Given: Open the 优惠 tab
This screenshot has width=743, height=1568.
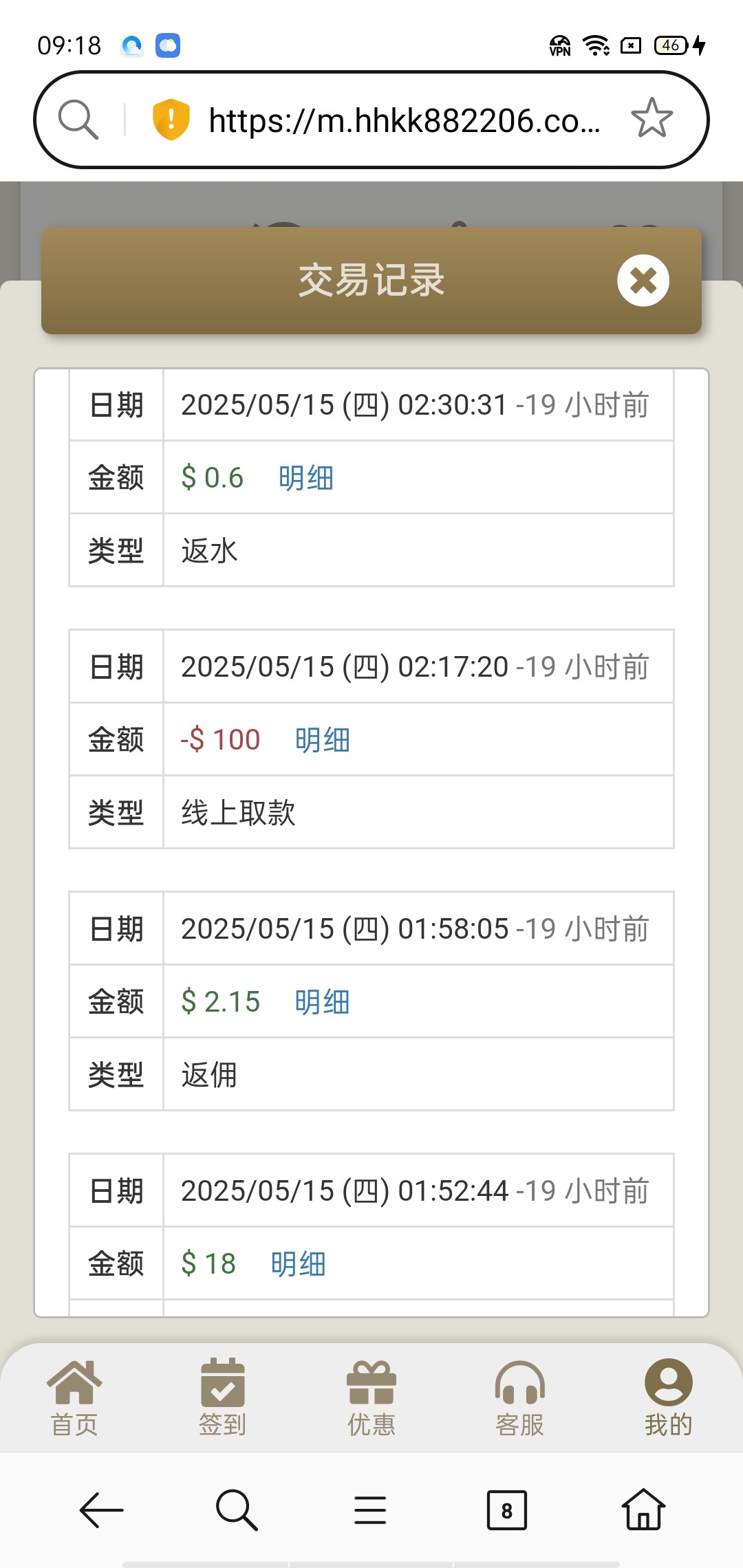Looking at the screenshot, I should tap(371, 1399).
